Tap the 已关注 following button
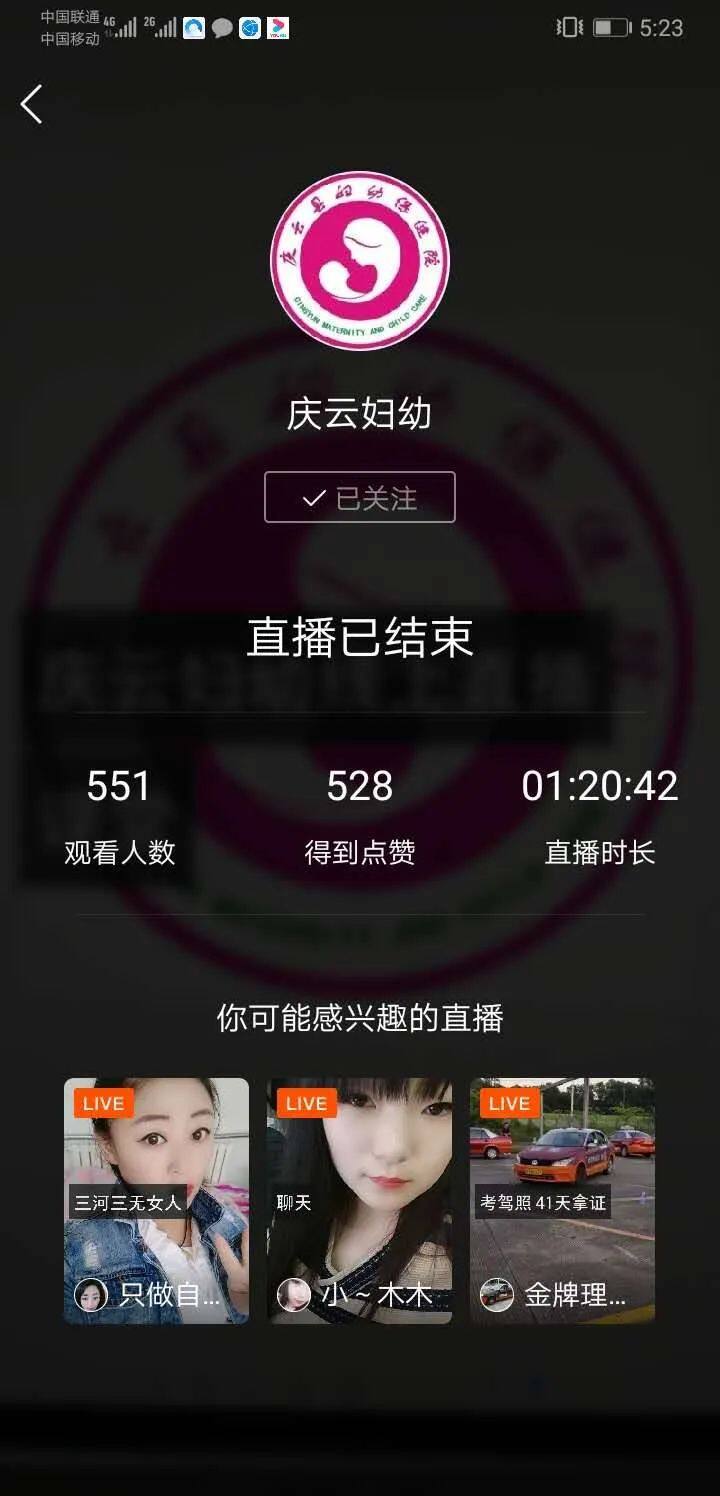The height and width of the screenshot is (1496, 720). point(359,497)
